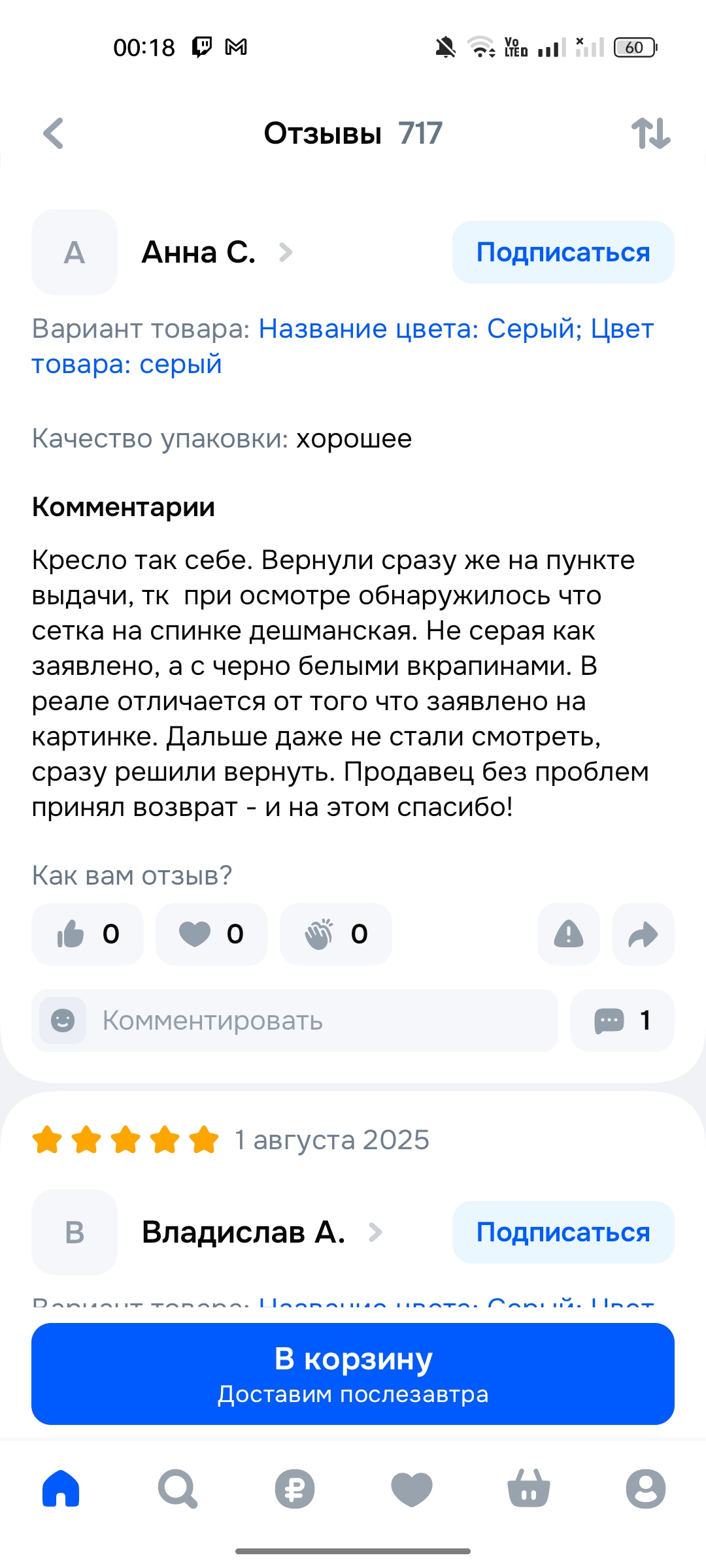Open the search tab
The width and height of the screenshot is (706, 1568).
point(177,1488)
